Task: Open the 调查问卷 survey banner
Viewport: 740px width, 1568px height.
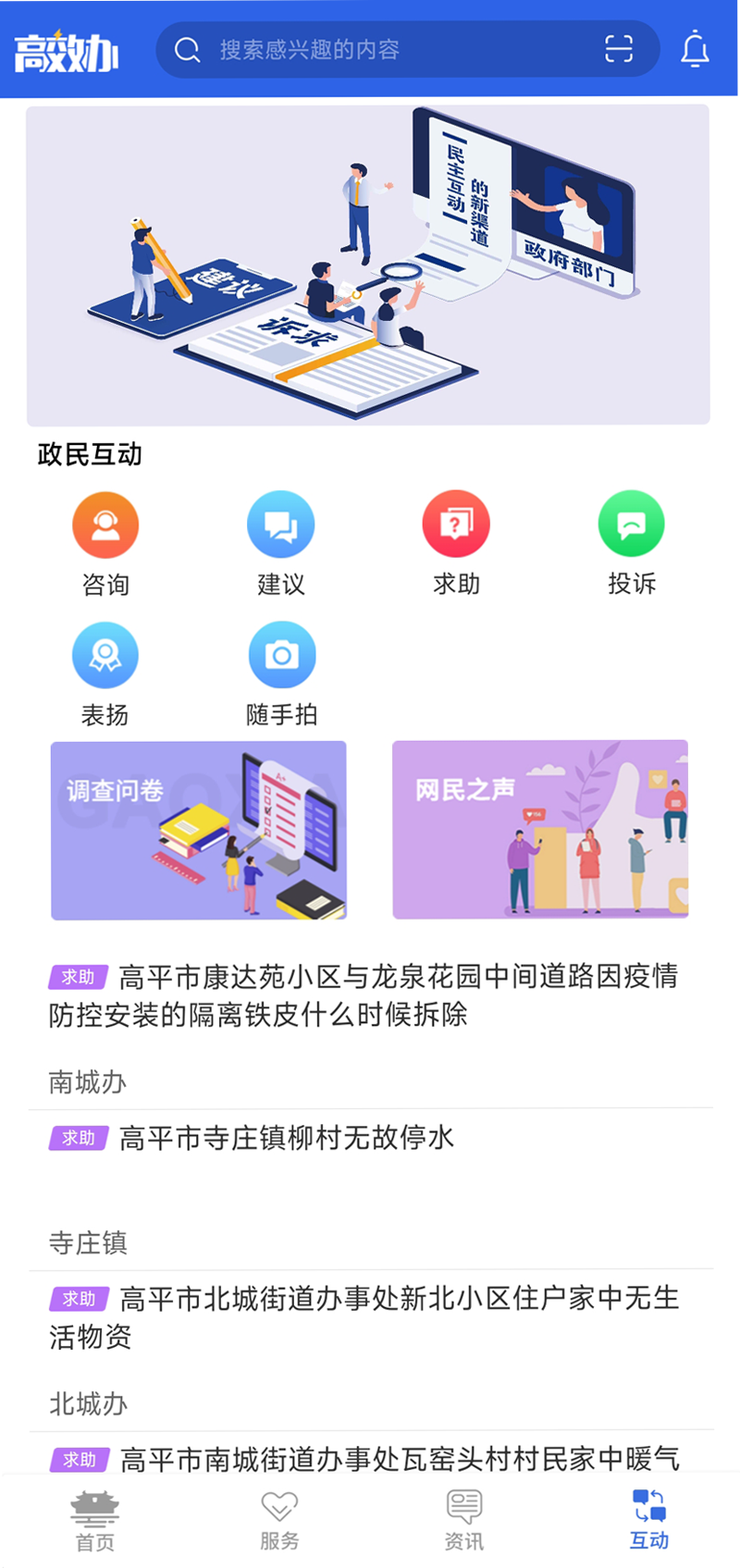Action: click(x=199, y=830)
